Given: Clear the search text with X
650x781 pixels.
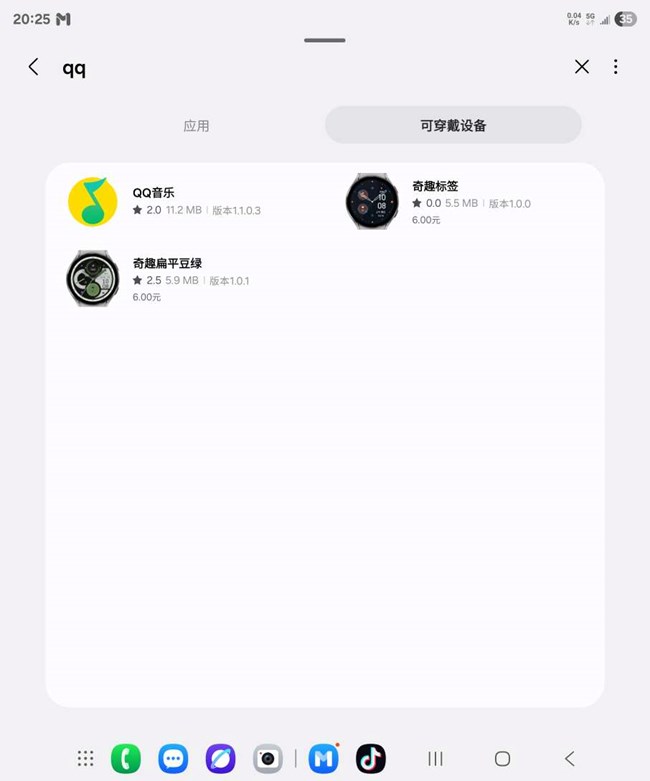Looking at the screenshot, I should [x=582, y=67].
